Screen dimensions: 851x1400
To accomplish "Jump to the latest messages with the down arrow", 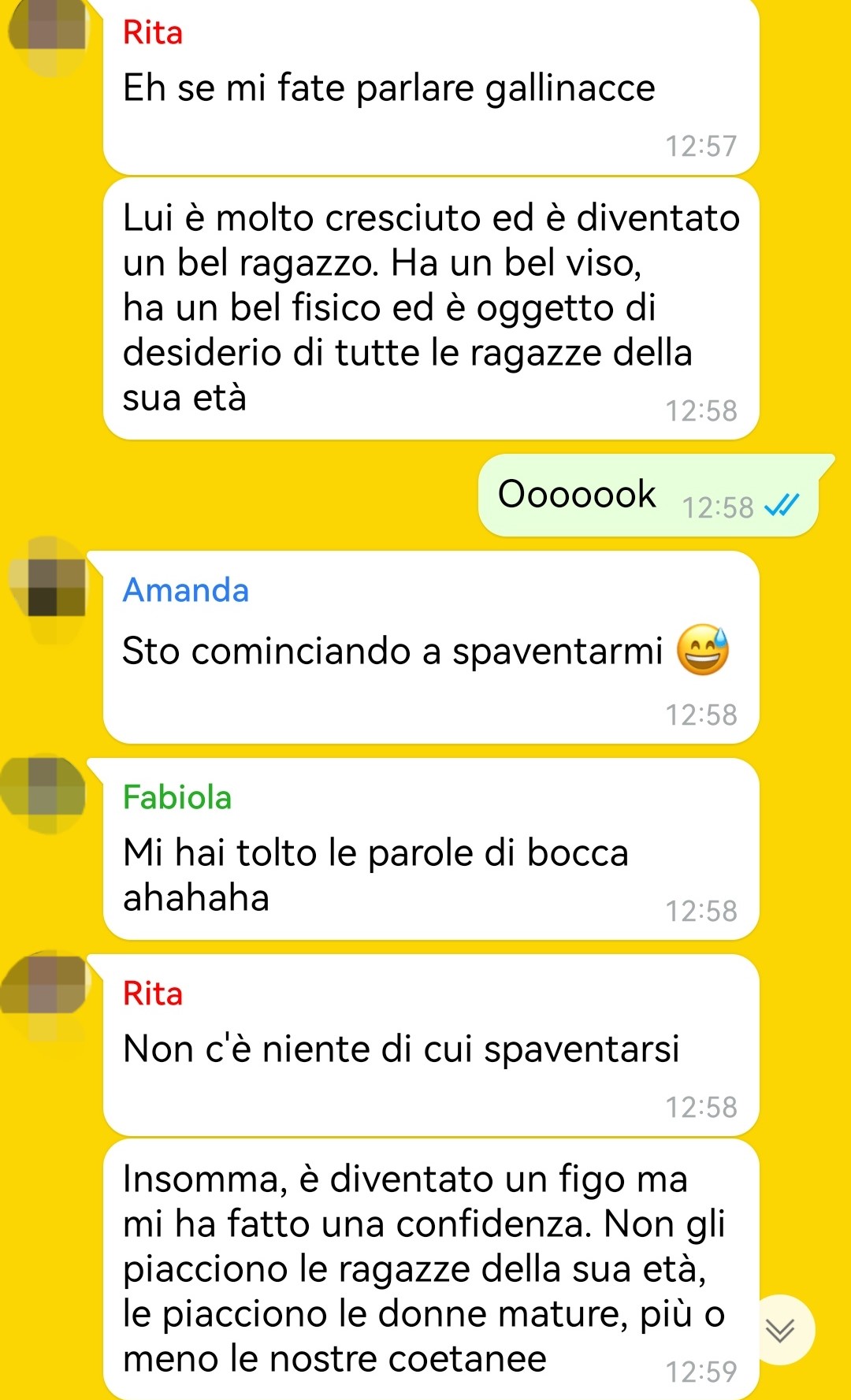I will pyautogui.click(x=780, y=1330).
